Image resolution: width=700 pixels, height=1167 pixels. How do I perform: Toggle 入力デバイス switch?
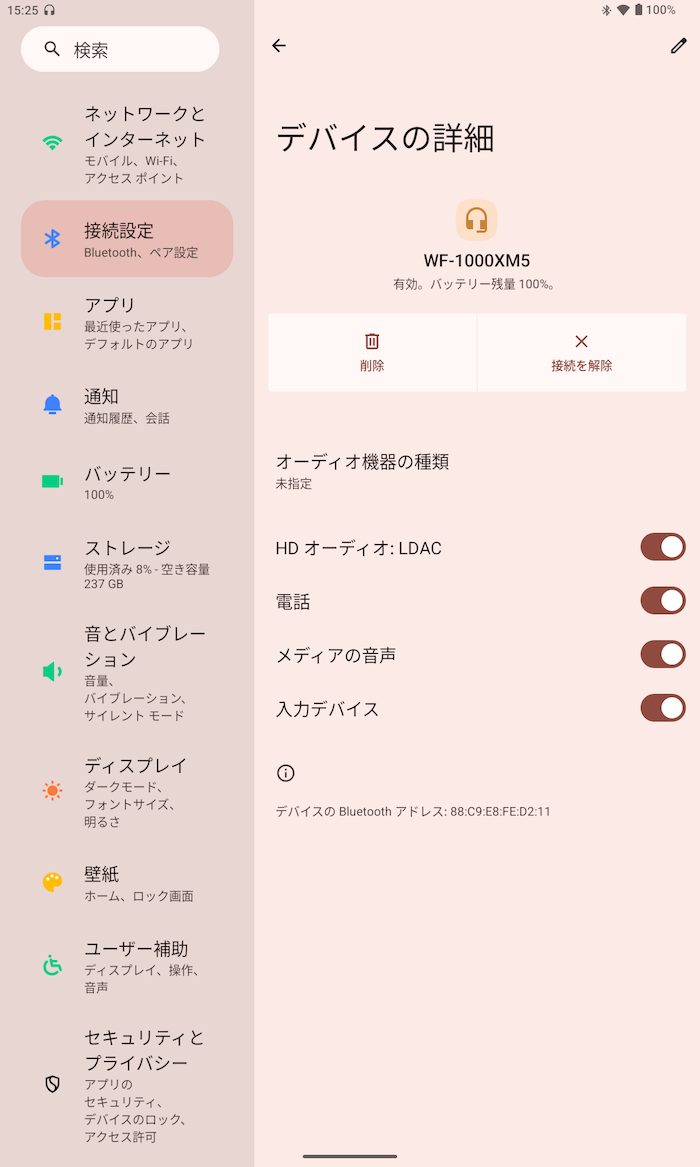663,708
